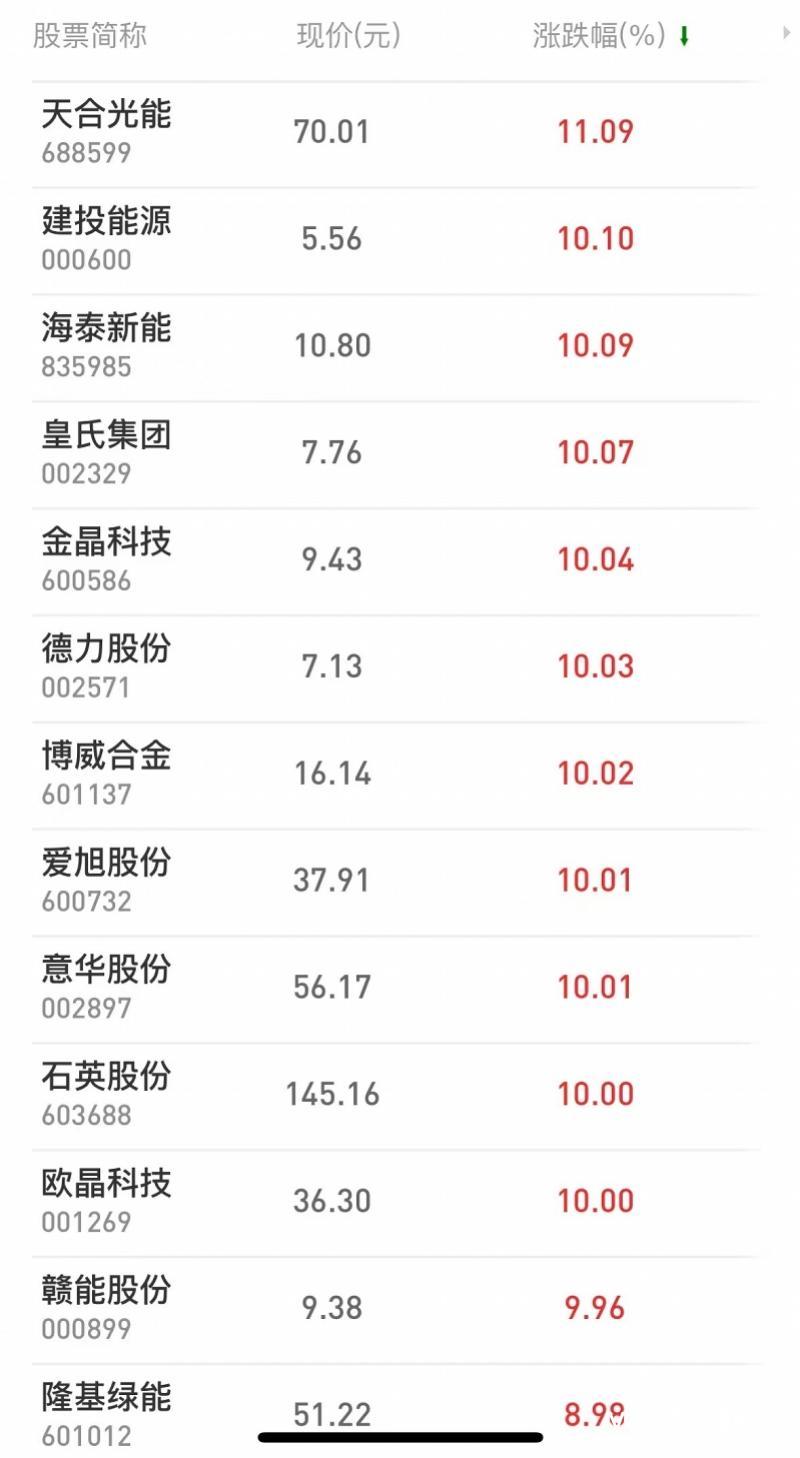Open 博威合金 601137 stock row
800x1458 pixels.
coord(395,776)
